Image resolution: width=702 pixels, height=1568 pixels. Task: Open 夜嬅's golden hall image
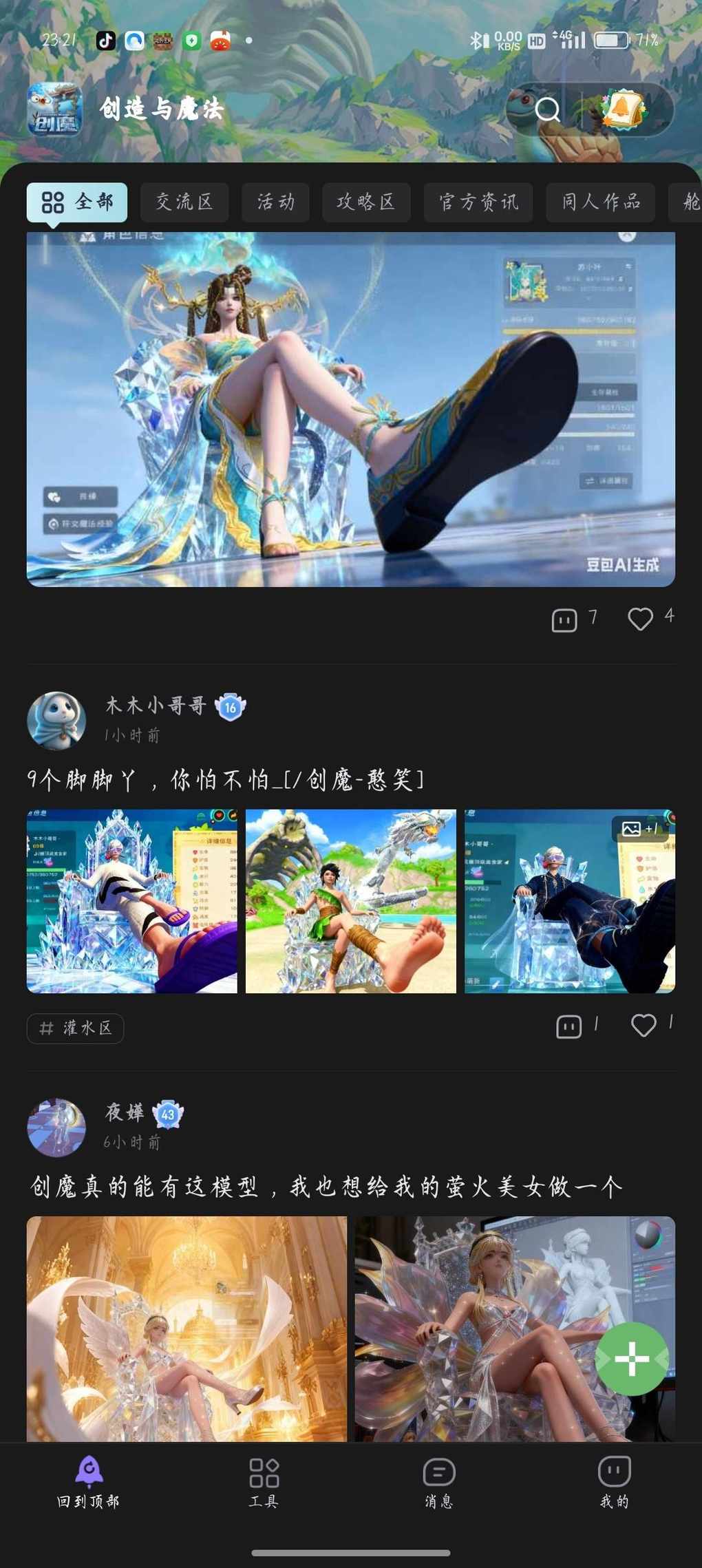pyautogui.click(x=187, y=1328)
